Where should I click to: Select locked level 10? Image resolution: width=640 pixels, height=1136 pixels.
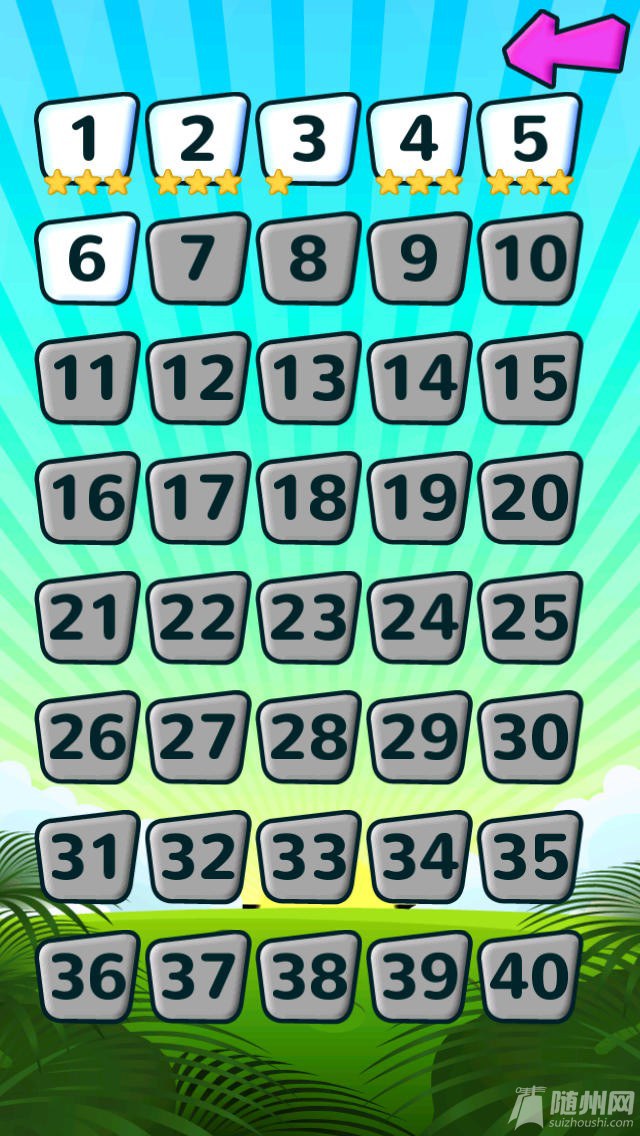530,259
